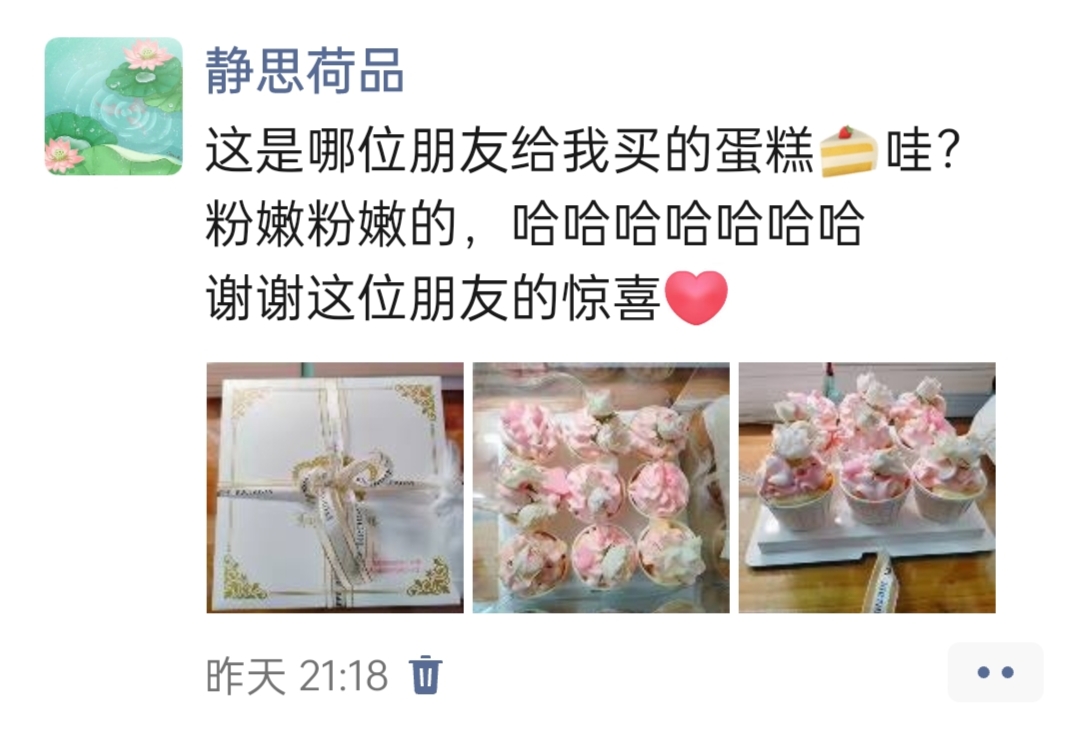The image size is (1079, 747).
Task: View the white gift box photo
Action: [334, 487]
